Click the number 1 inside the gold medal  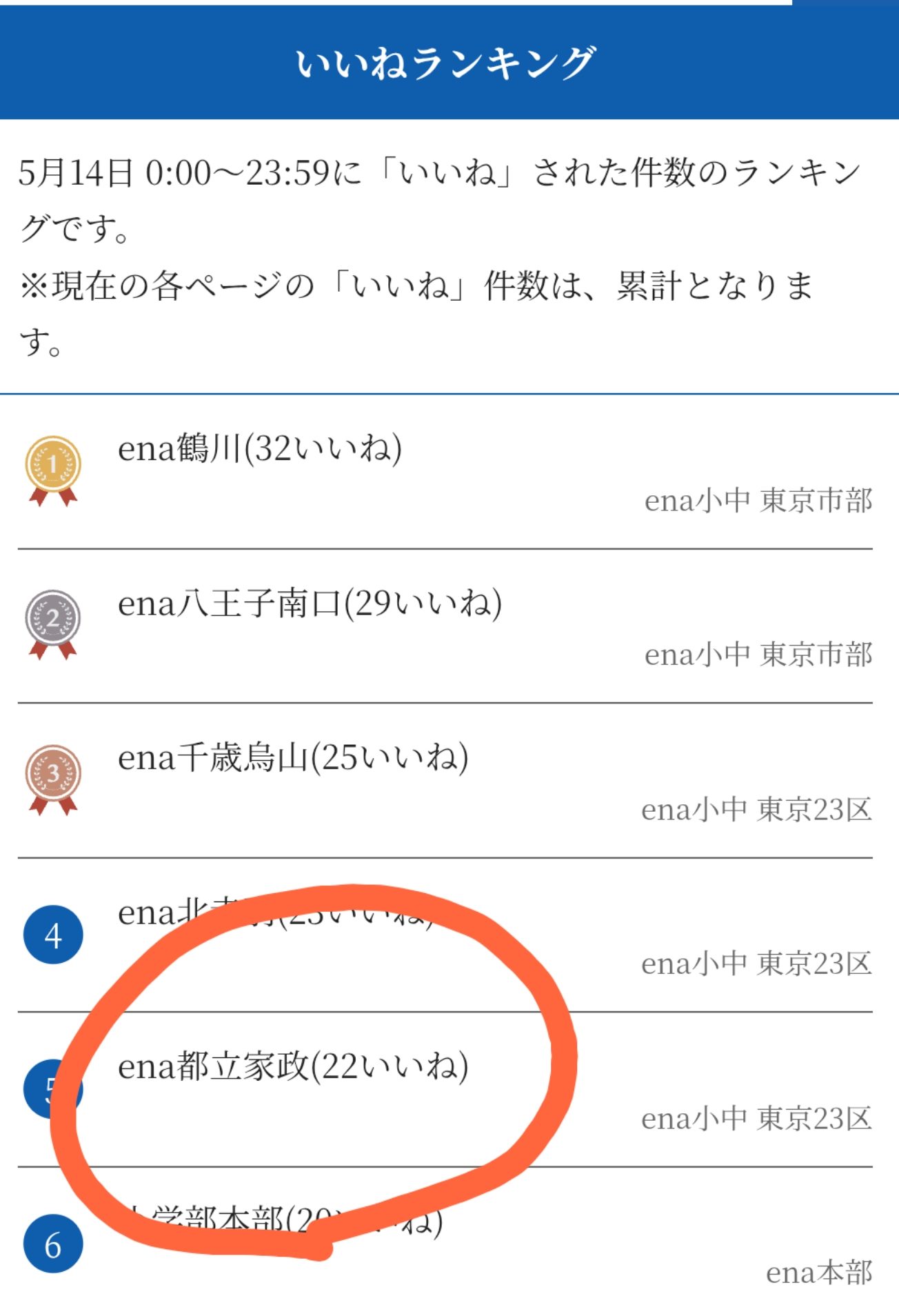pos(54,463)
